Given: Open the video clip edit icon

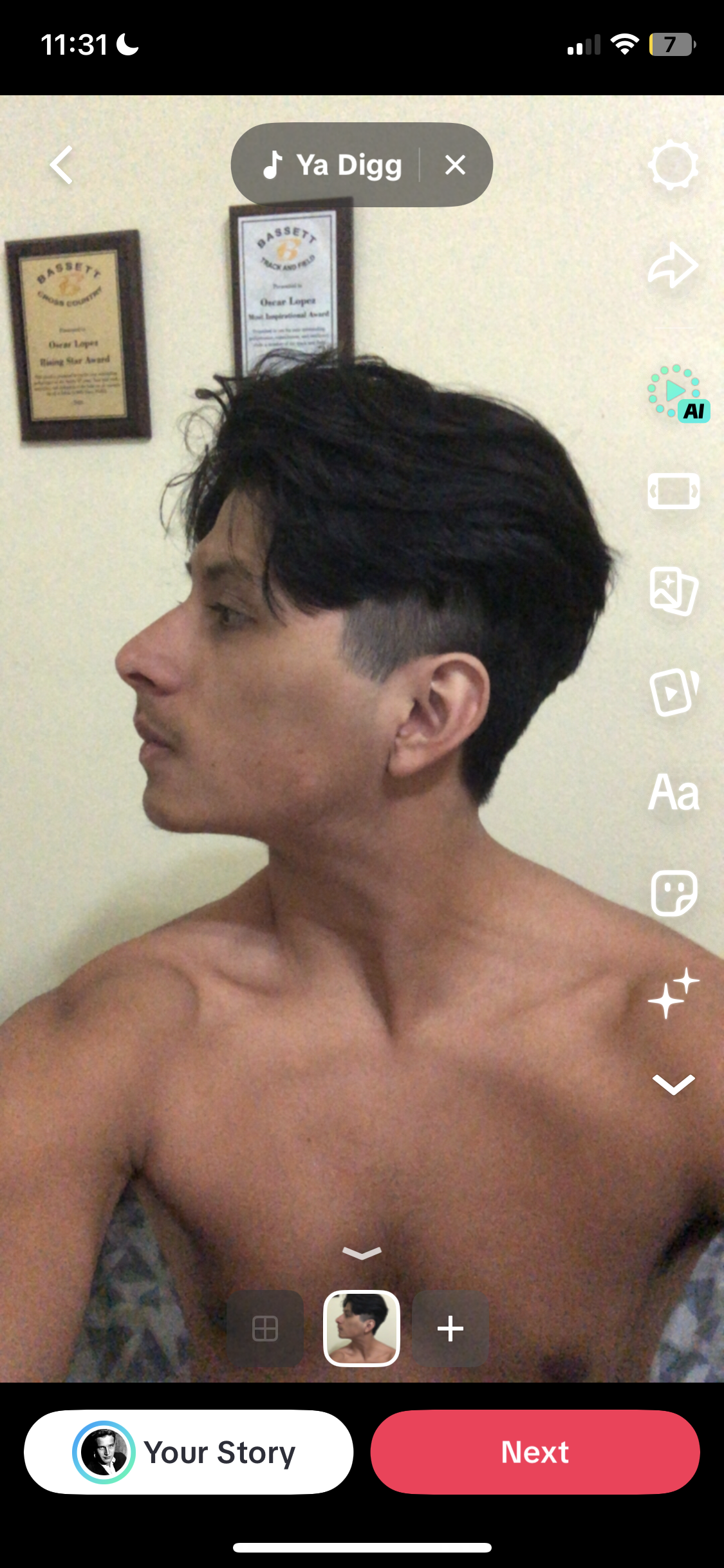Looking at the screenshot, I should click(673, 692).
